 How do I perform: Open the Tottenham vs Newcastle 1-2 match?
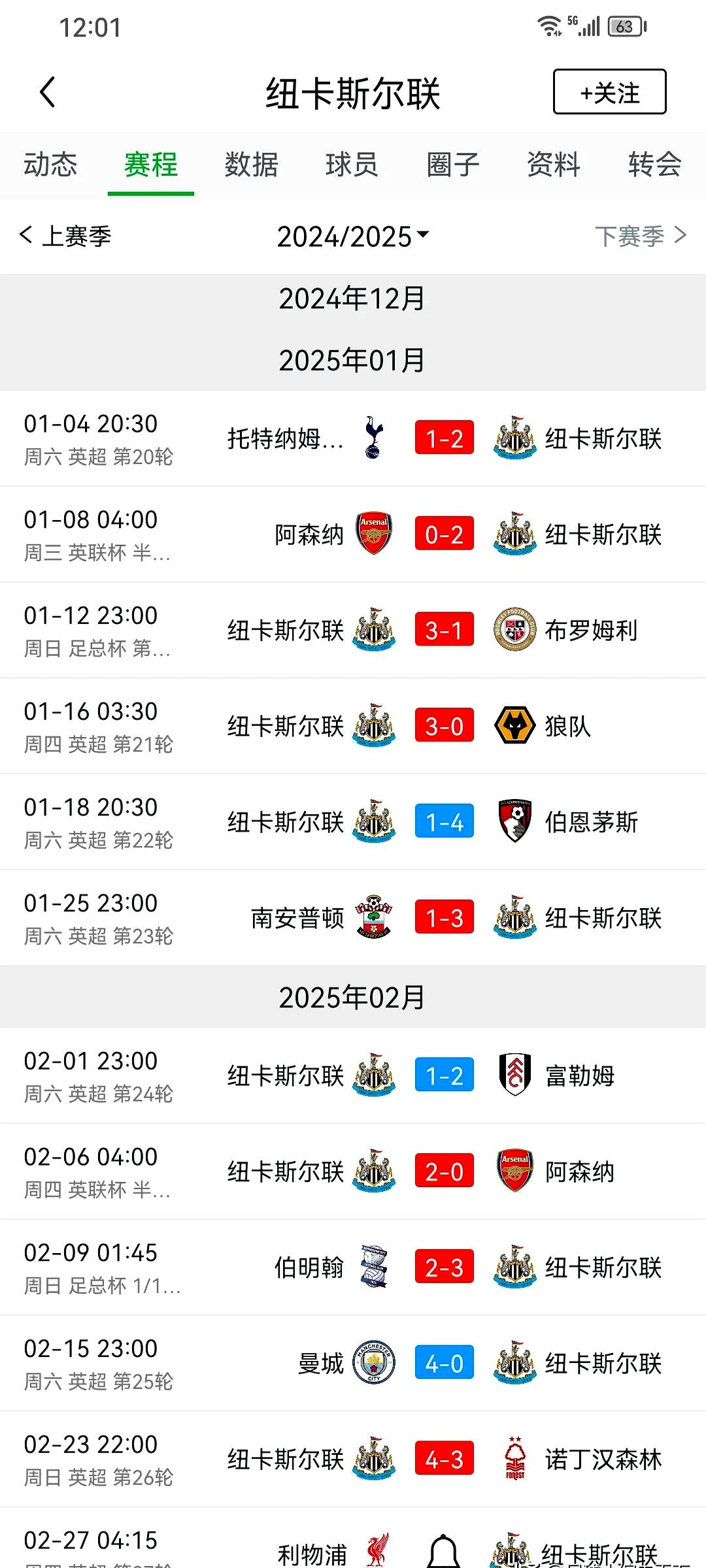pos(444,438)
